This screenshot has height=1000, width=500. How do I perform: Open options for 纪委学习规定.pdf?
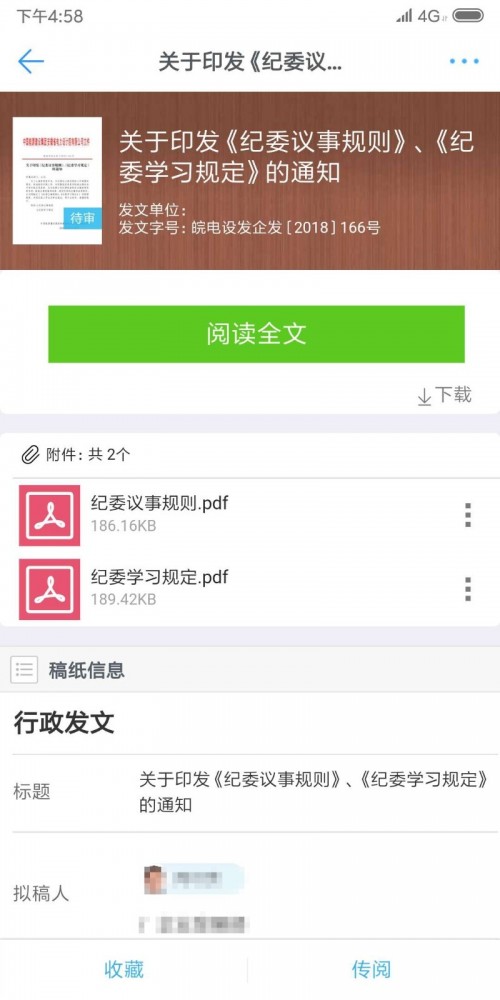468,589
